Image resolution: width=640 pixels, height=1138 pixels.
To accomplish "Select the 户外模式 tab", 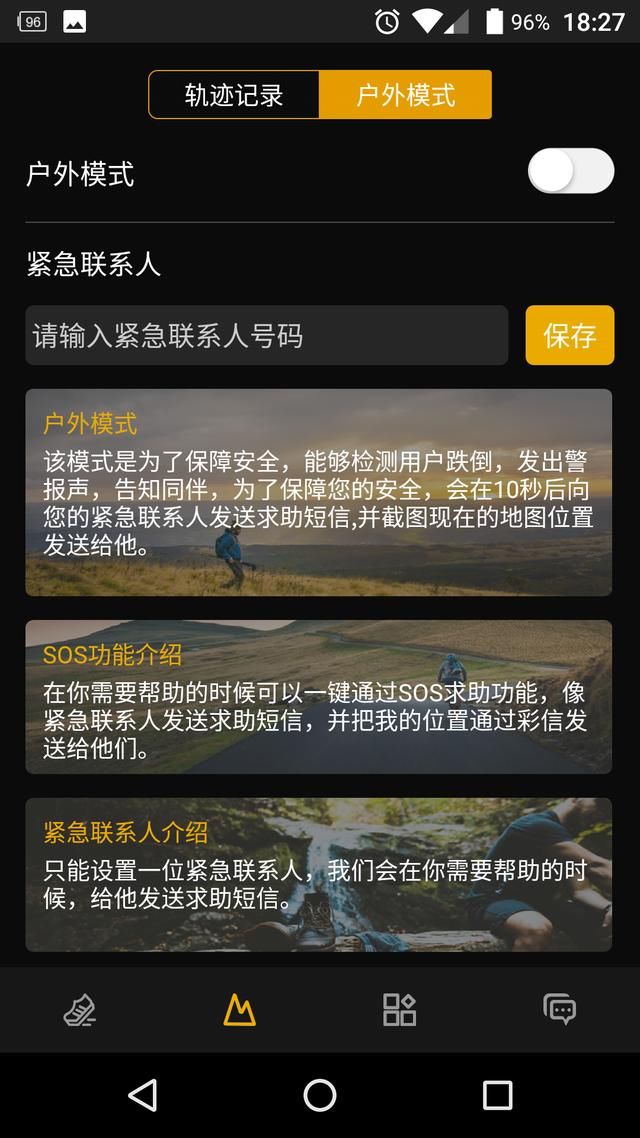I will [405, 95].
